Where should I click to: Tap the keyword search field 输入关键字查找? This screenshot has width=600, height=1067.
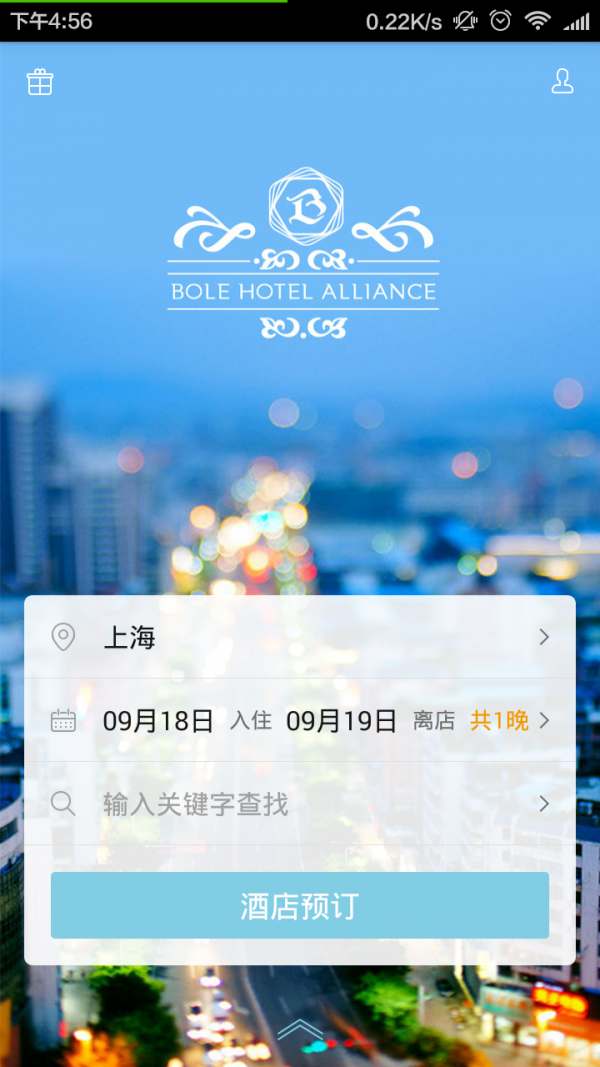[x=300, y=804]
